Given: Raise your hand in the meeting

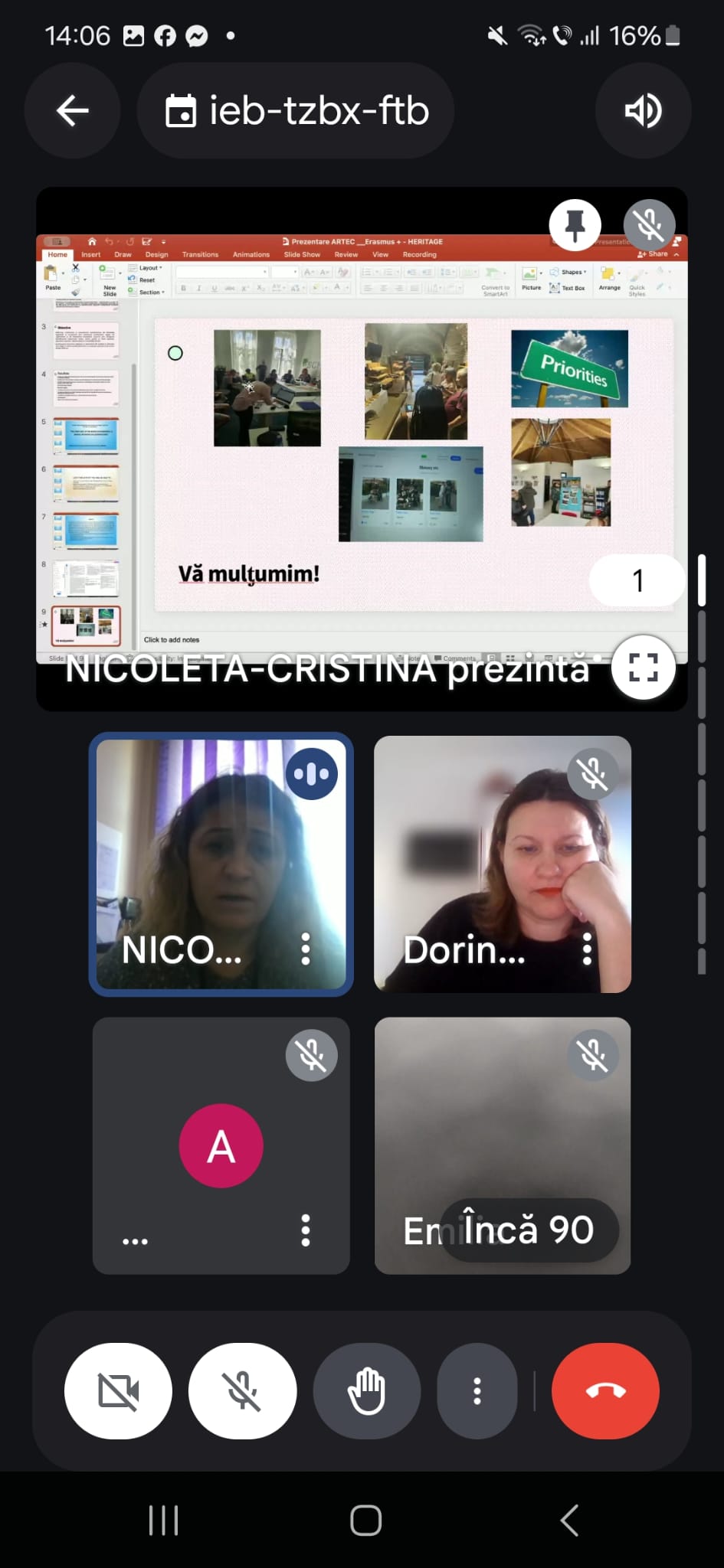Looking at the screenshot, I should (x=367, y=1391).
